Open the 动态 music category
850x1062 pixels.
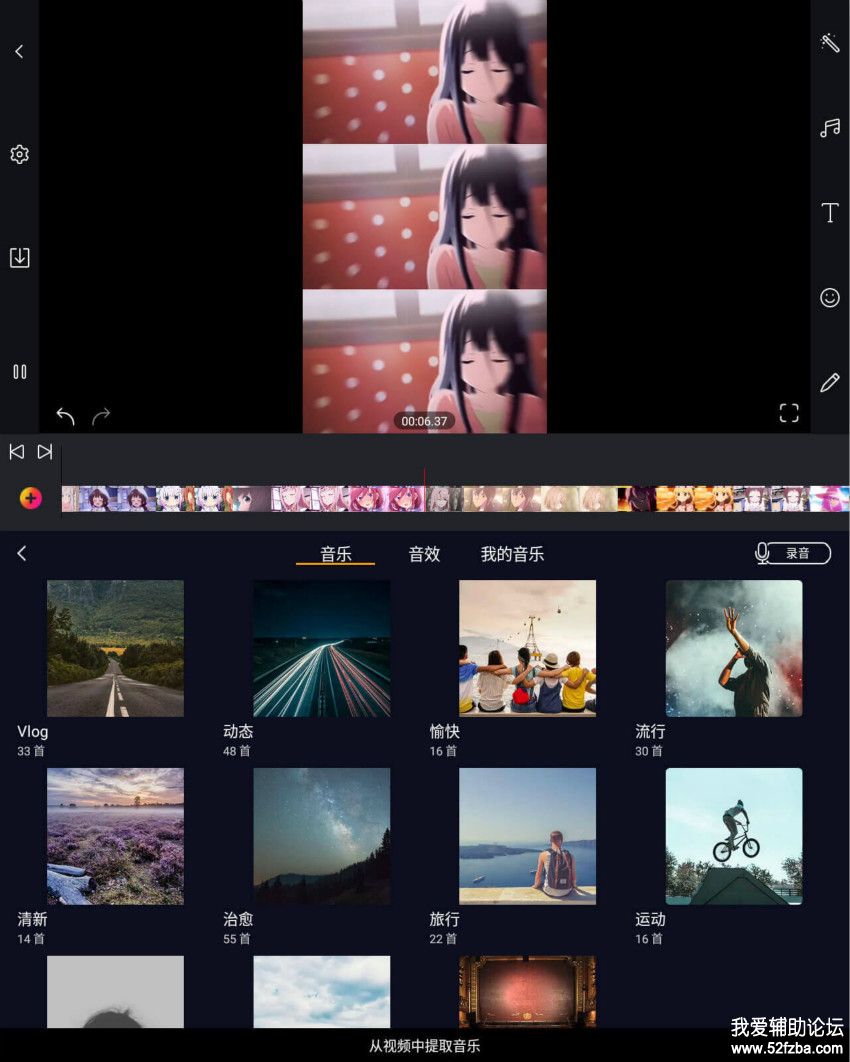click(x=321, y=648)
